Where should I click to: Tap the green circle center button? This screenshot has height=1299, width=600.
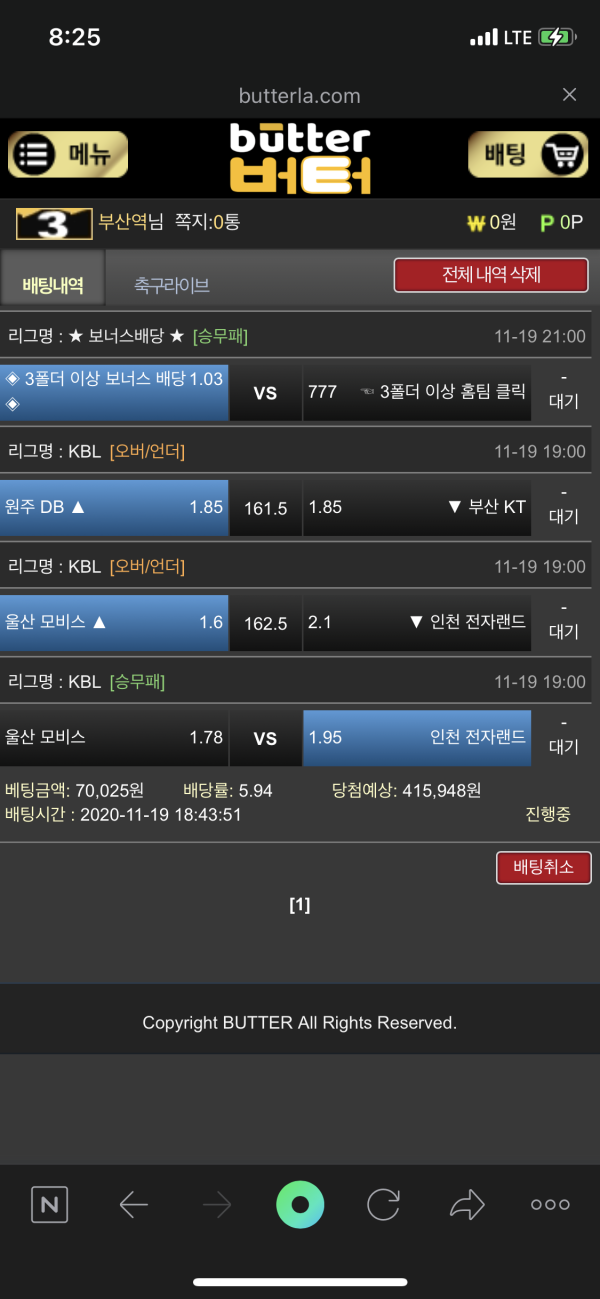pos(300,1205)
